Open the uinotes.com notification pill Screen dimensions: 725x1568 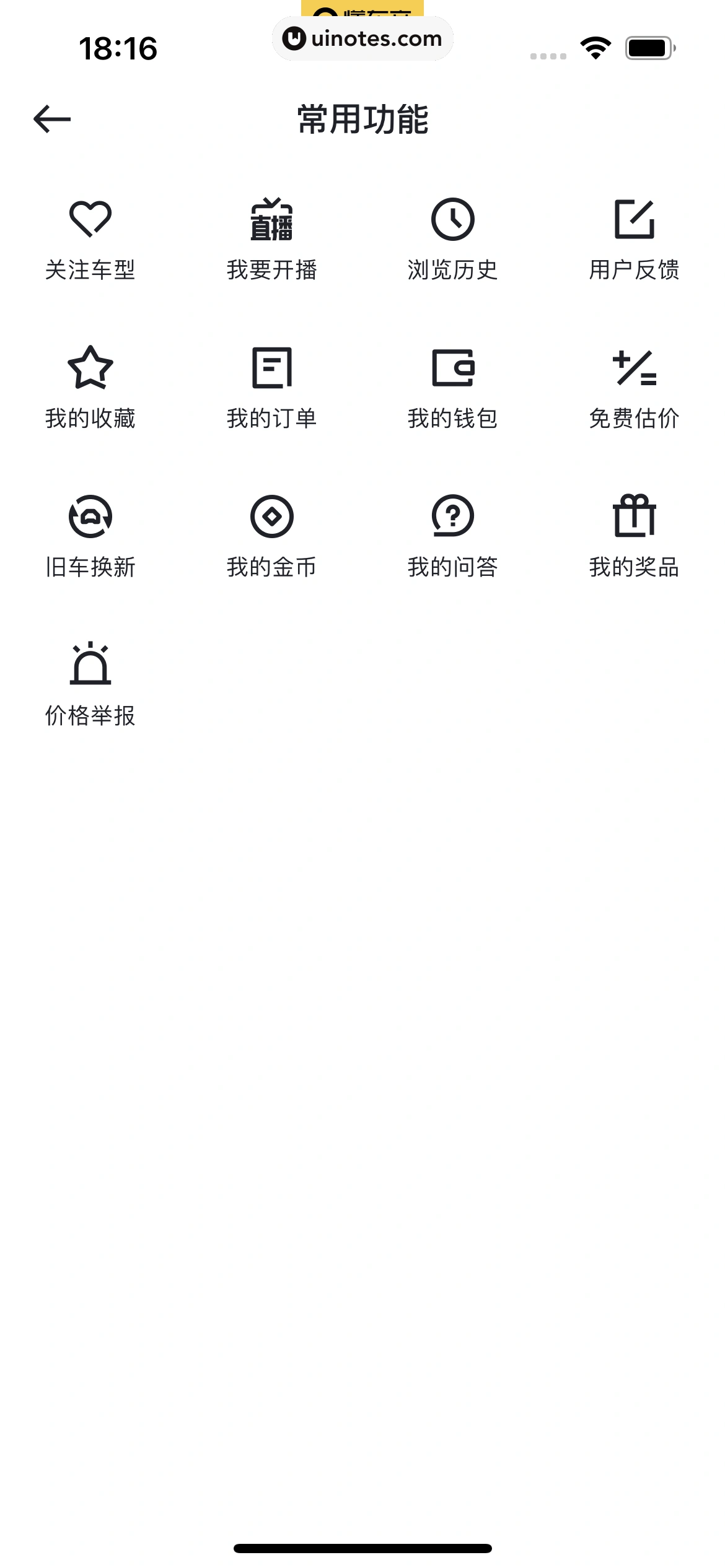[x=362, y=38]
